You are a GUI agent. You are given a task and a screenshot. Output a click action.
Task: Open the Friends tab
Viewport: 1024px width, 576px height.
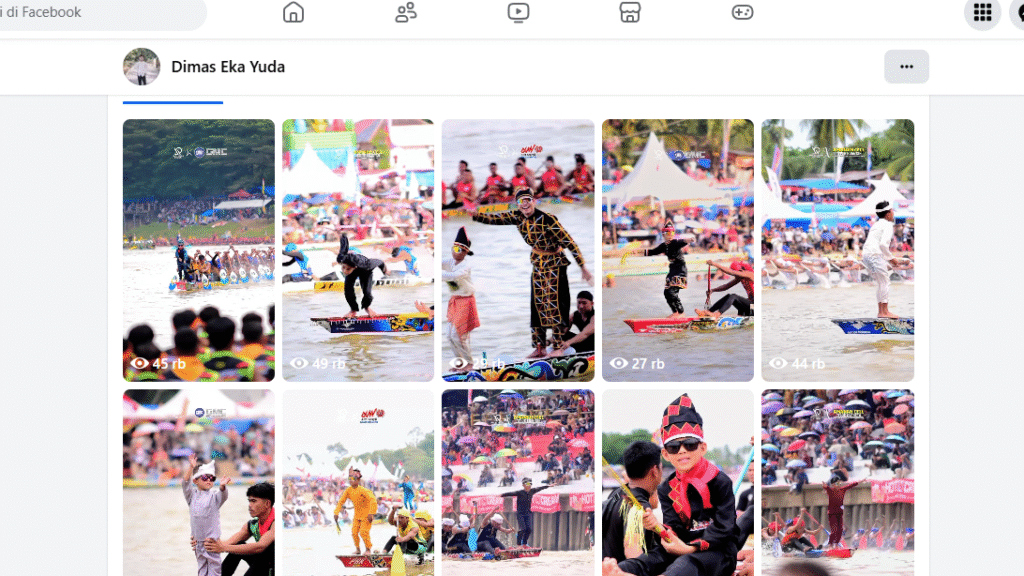[x=405, y=13]
